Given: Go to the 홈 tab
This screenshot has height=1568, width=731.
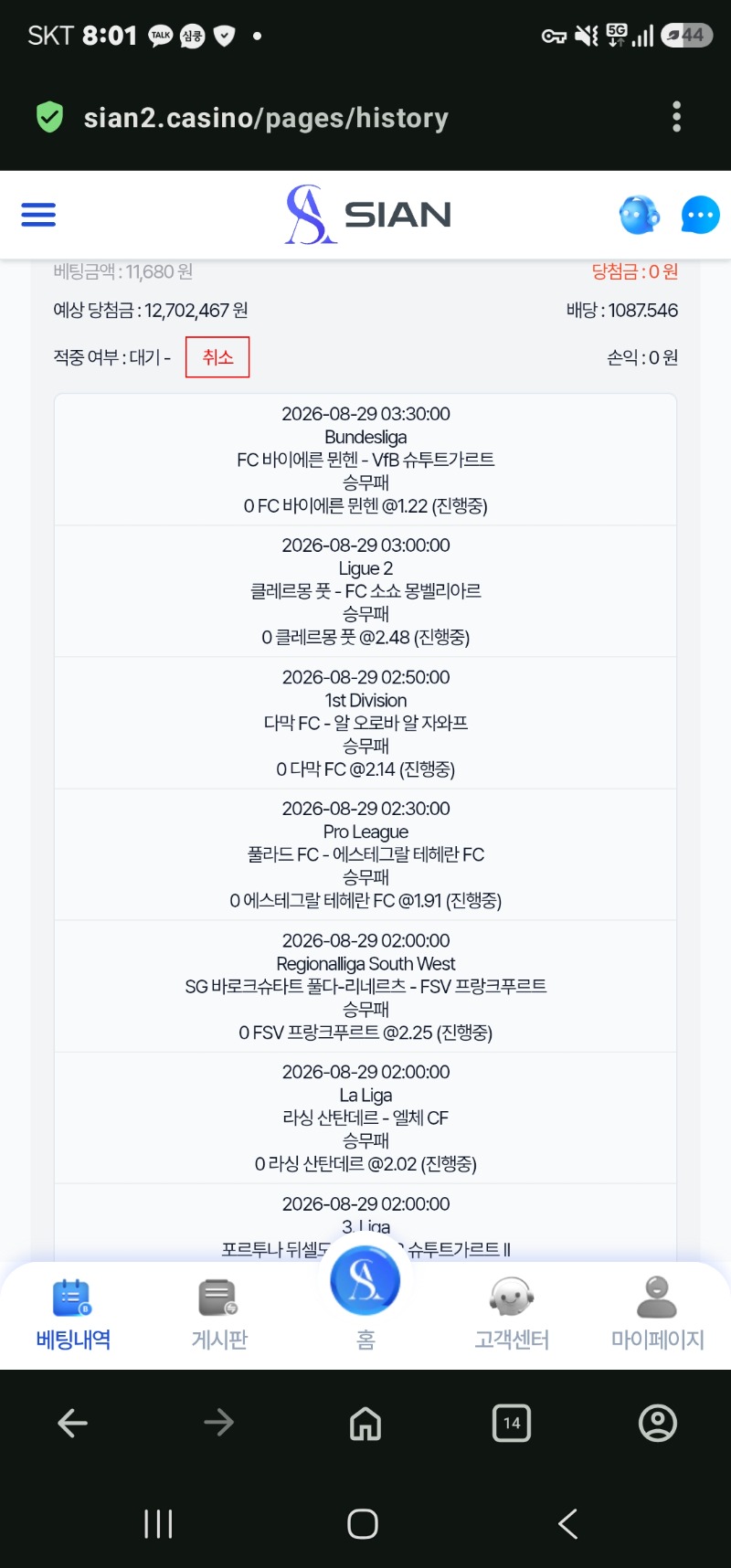Looking at the screenshot, I should pos(365,1298).
